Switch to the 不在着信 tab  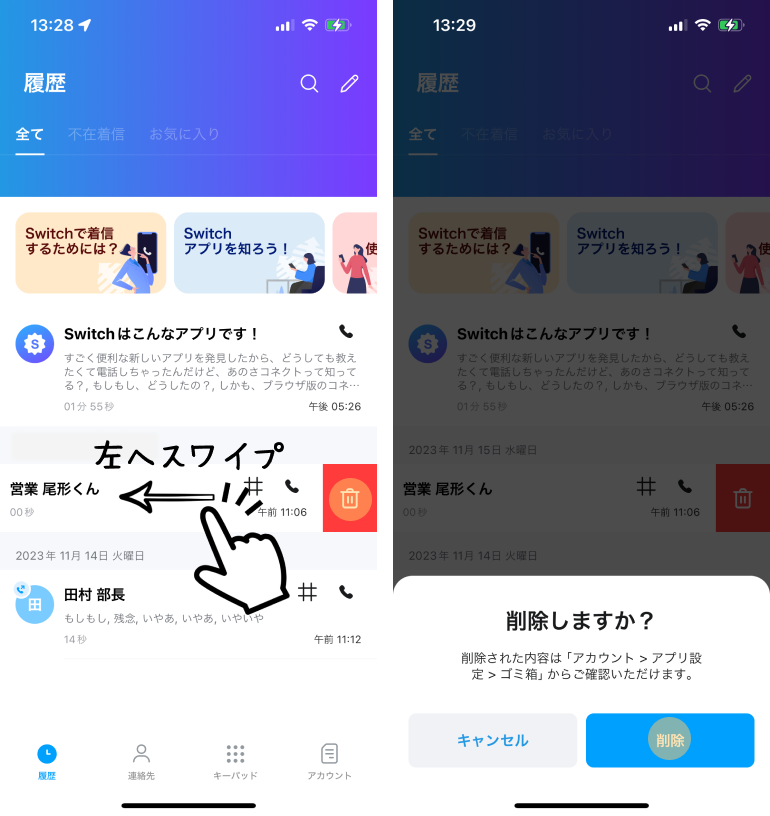96,132
